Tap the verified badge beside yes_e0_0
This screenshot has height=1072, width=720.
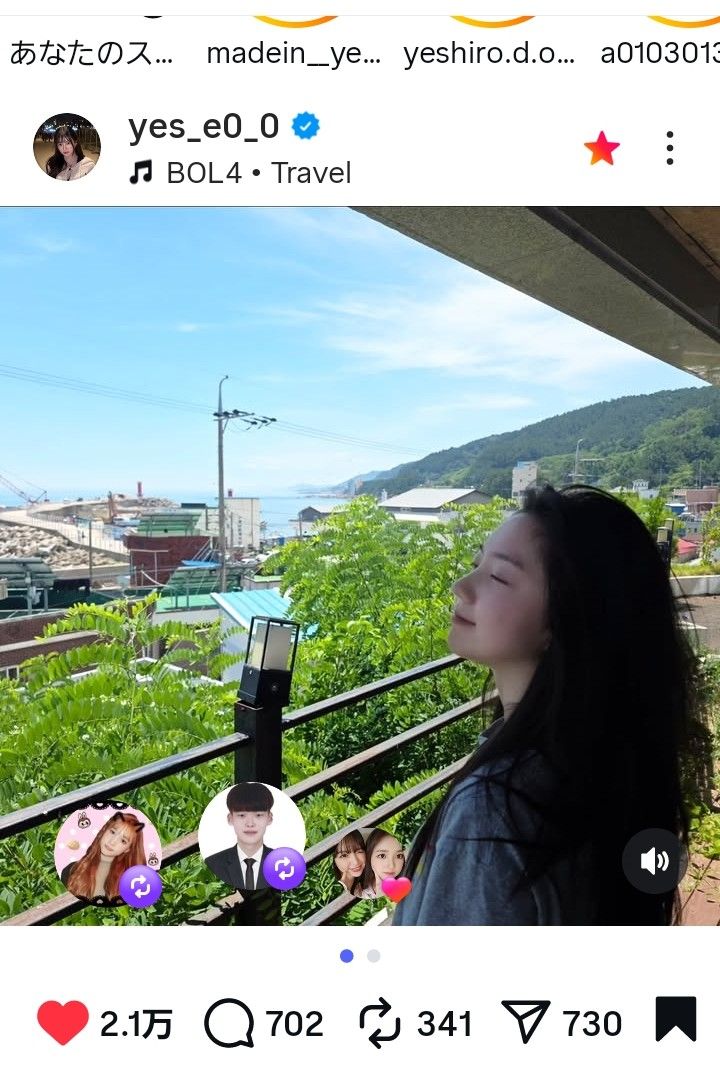303,126
